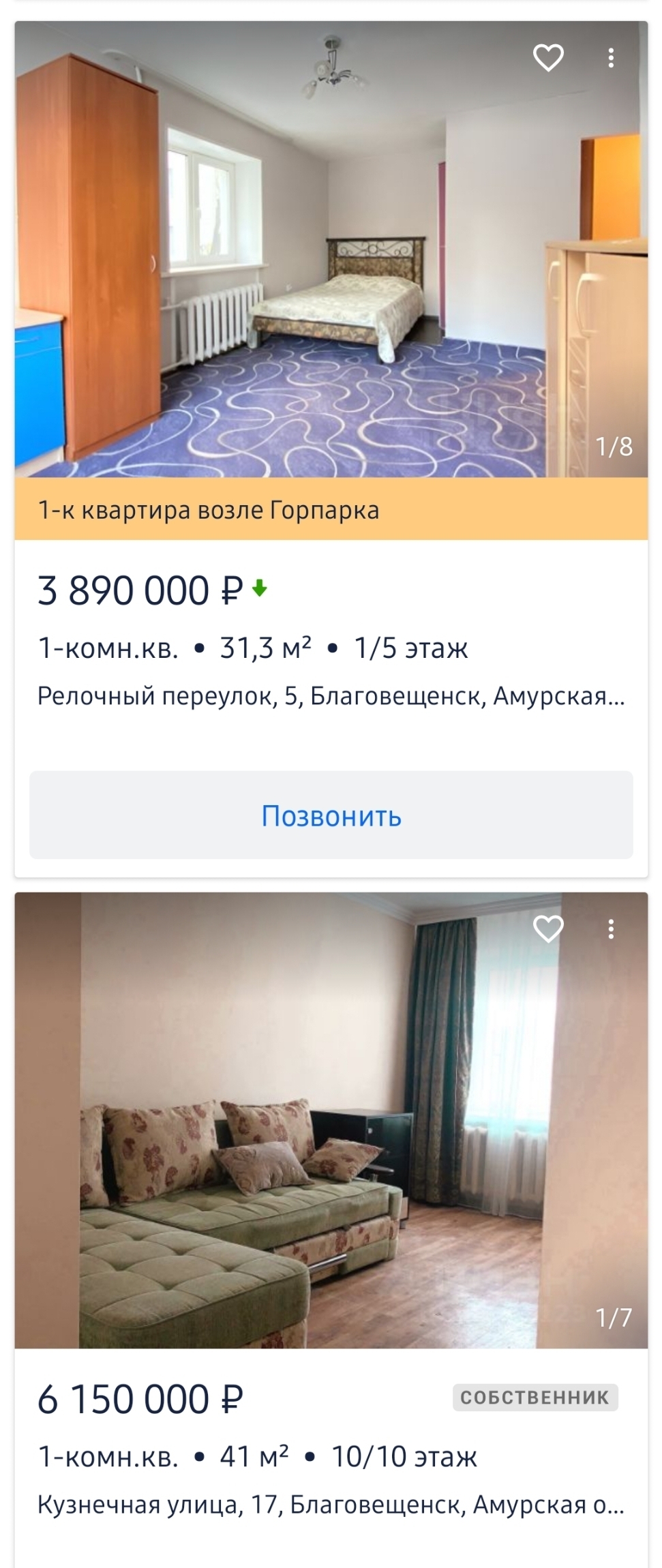Screen dimensions: 662x1568
Task: Favorite the 3 890 000 ₽ apartment listing
Action: coord(547,58)
